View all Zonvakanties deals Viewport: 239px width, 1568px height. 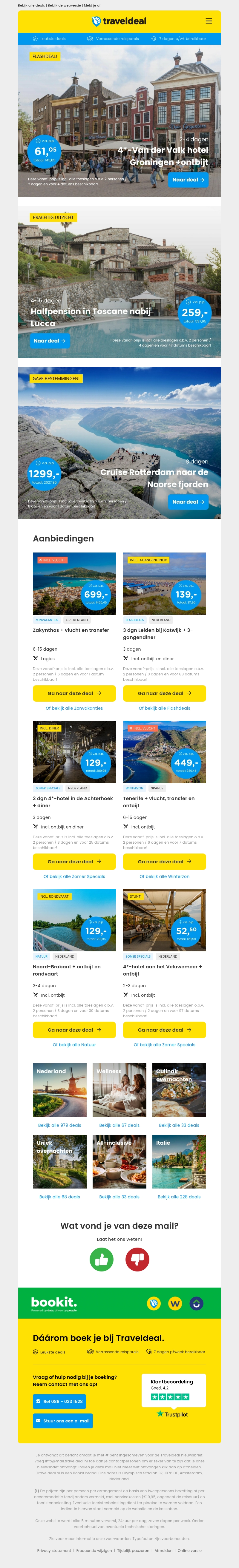coord(74,708)
